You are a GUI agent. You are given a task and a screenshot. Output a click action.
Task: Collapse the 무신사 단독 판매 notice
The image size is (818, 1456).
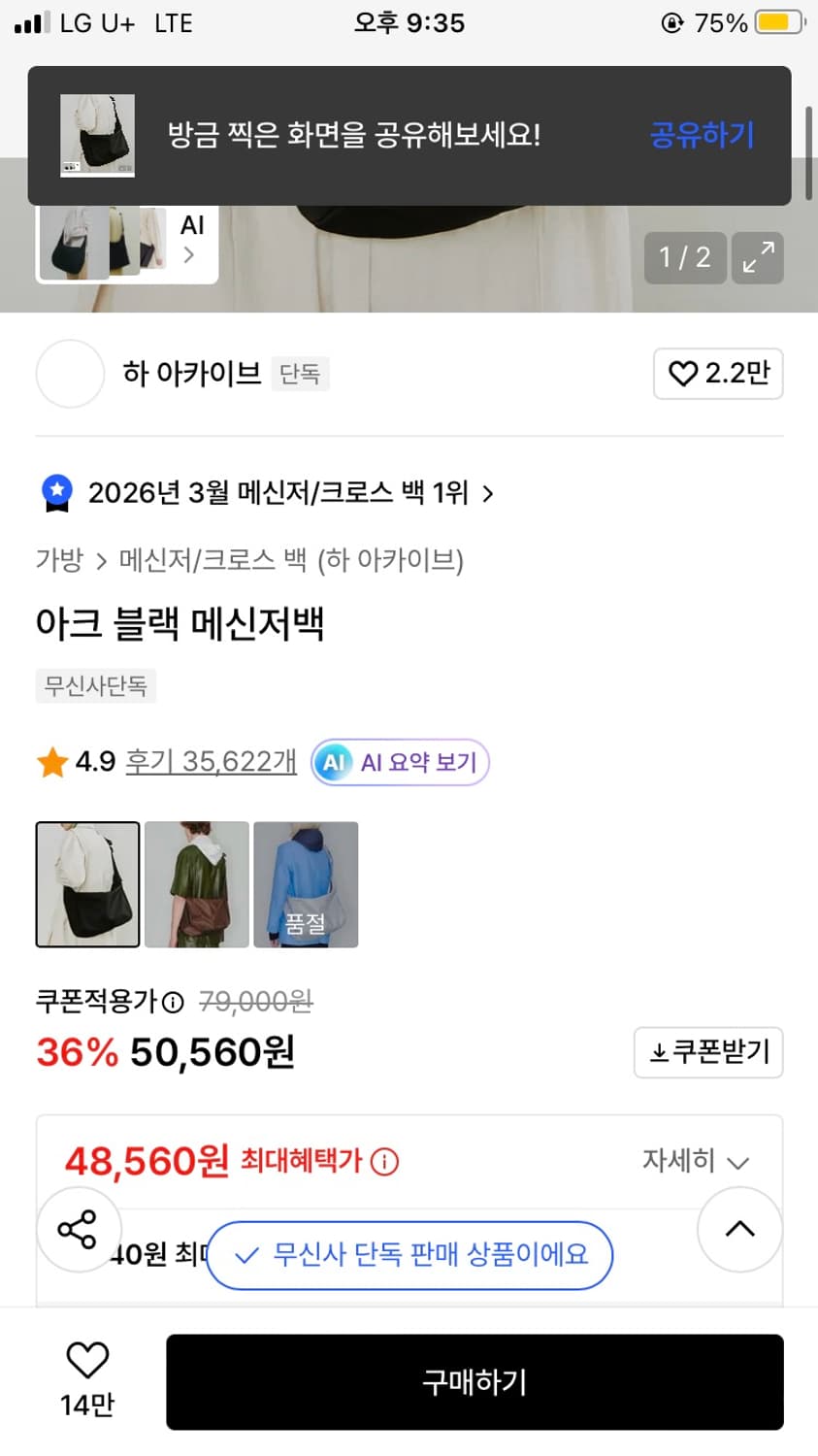click(x=409, y=1255)
